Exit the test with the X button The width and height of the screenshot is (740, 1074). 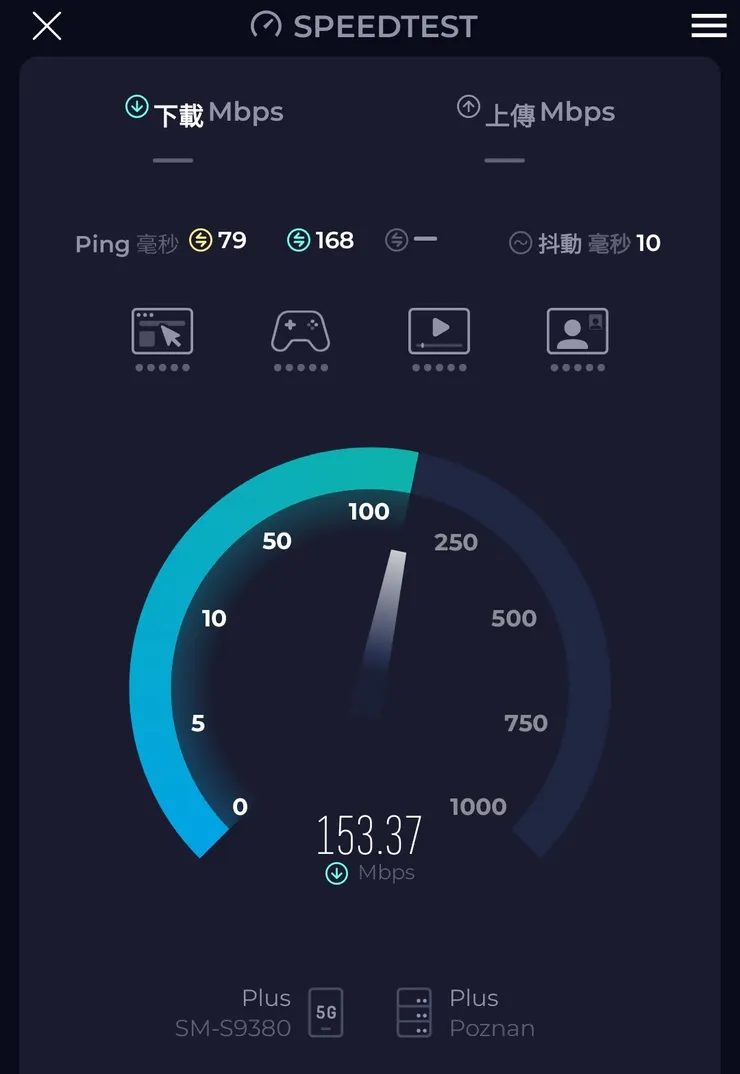[46, 26]
